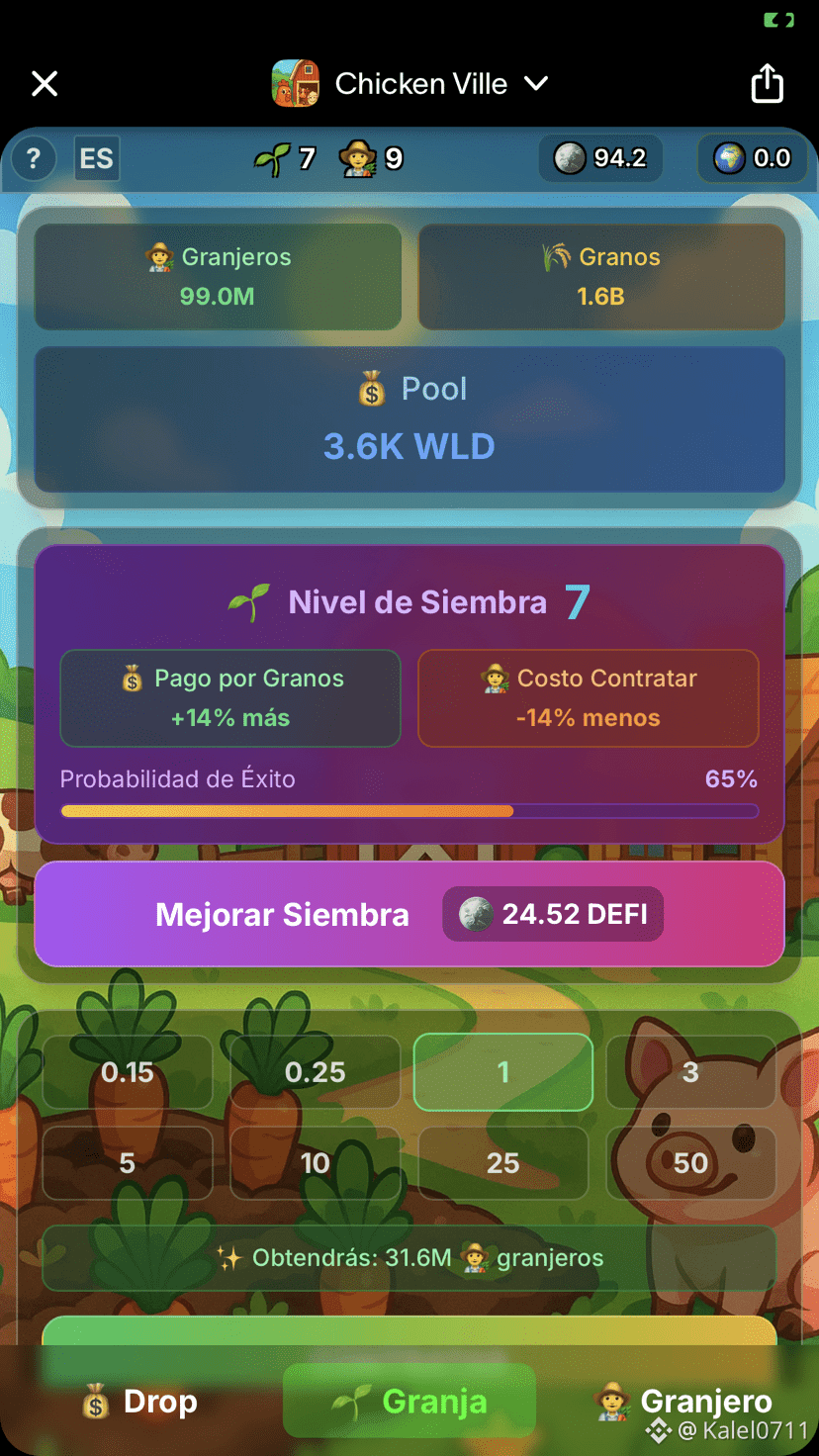Choose the 1 amount option
The width and height of the screenshot is (819, 1456).
[x=502, y=1072]
